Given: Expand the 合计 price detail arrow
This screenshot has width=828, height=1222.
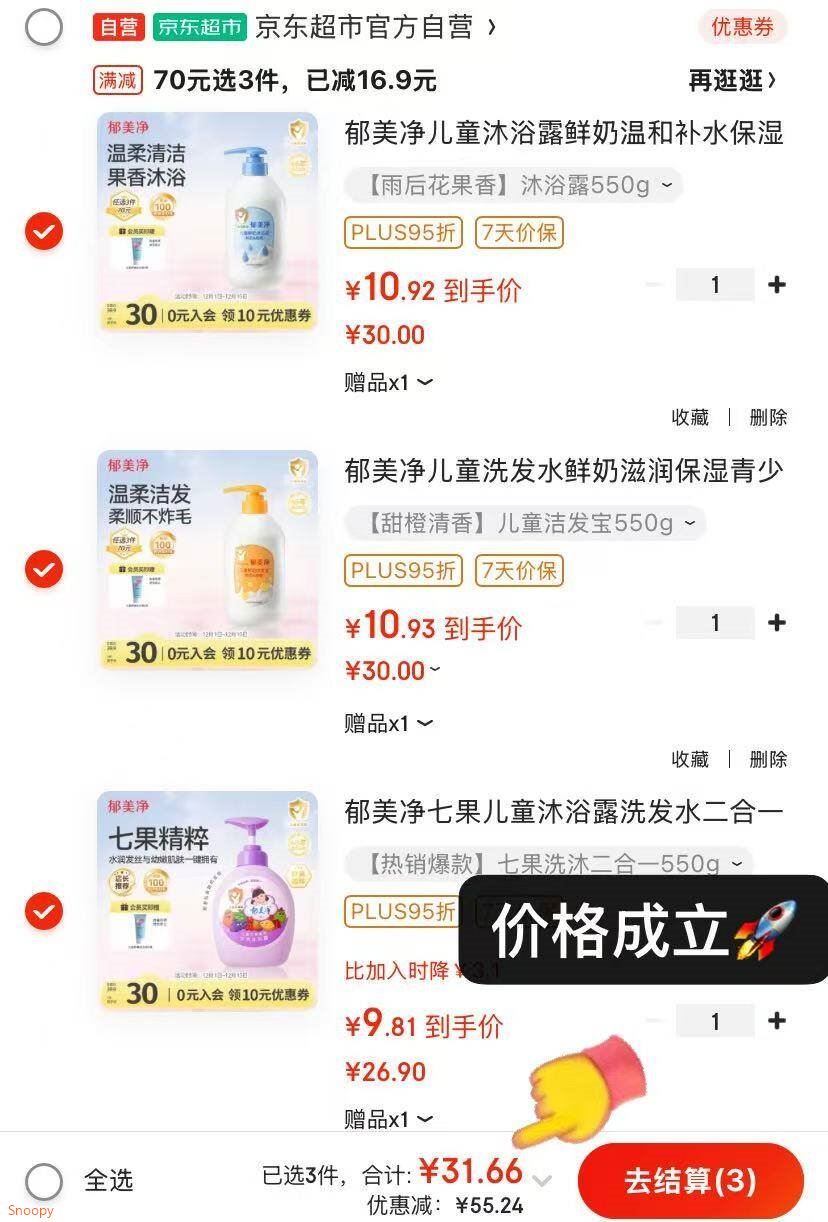Looking at the screenshot, I should click(x=542, y=1181).
